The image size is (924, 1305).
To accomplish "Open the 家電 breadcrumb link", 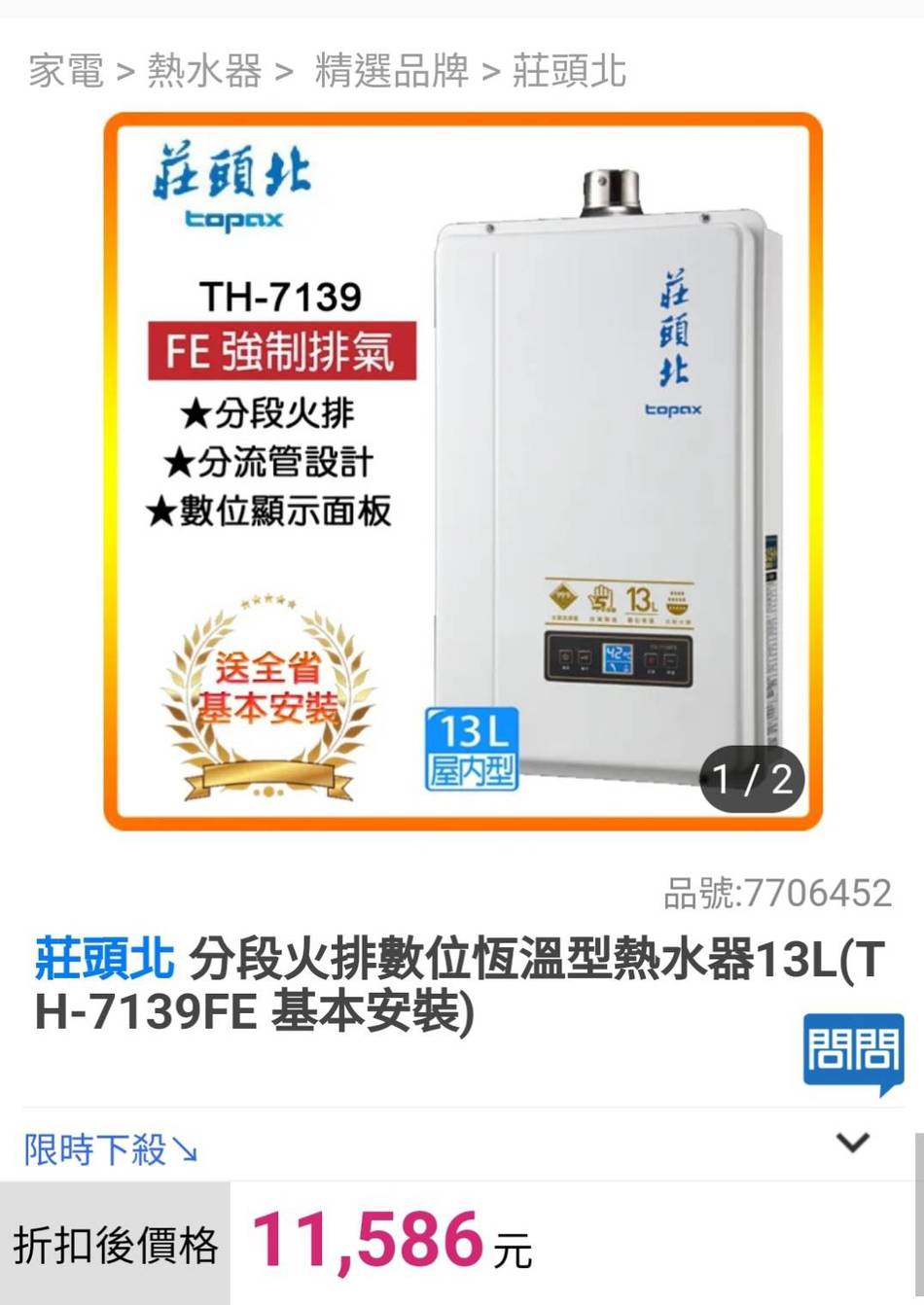I will point(66,71).
